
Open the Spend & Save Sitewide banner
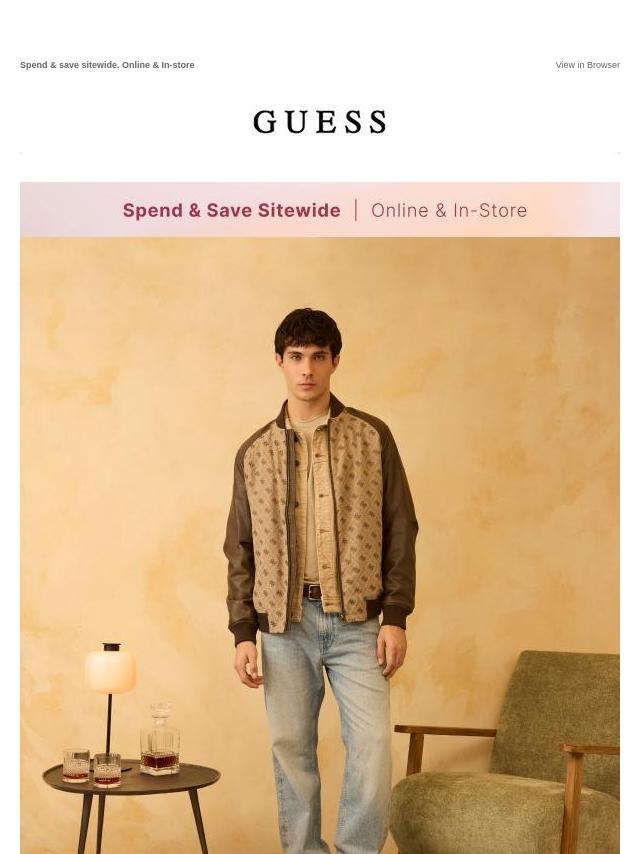[320, 210]
